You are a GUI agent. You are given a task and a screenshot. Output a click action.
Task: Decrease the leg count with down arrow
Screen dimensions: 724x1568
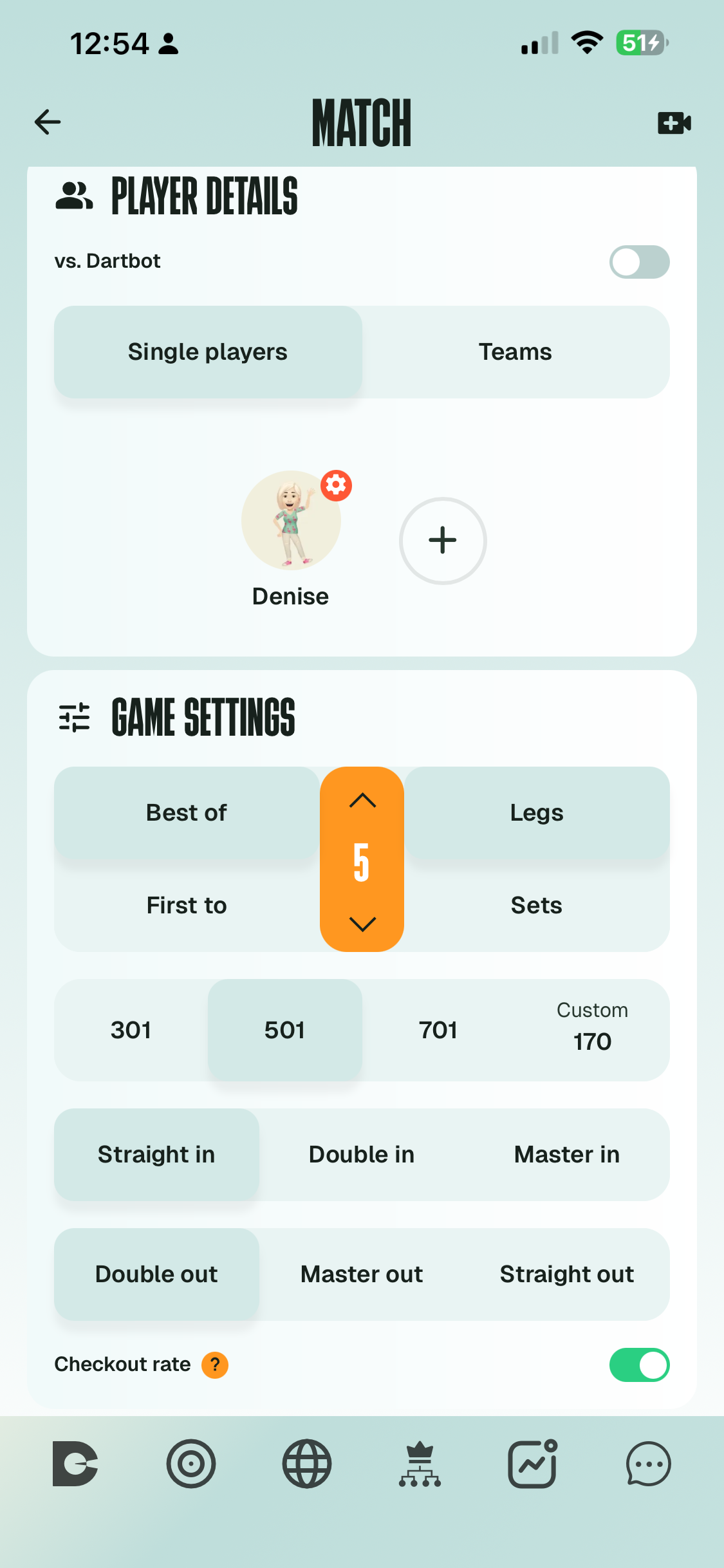[x=362, y=924]
